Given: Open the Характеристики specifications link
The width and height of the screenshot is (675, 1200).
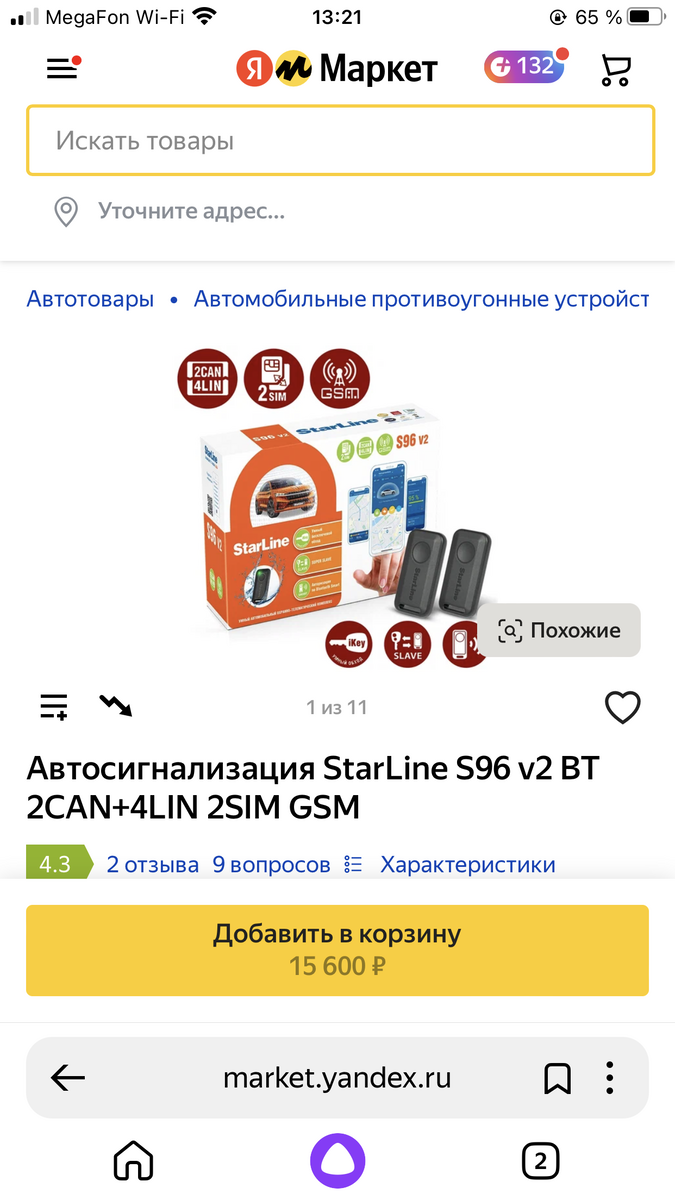Looking at the screenshot, I should click(x=467, y=864).
